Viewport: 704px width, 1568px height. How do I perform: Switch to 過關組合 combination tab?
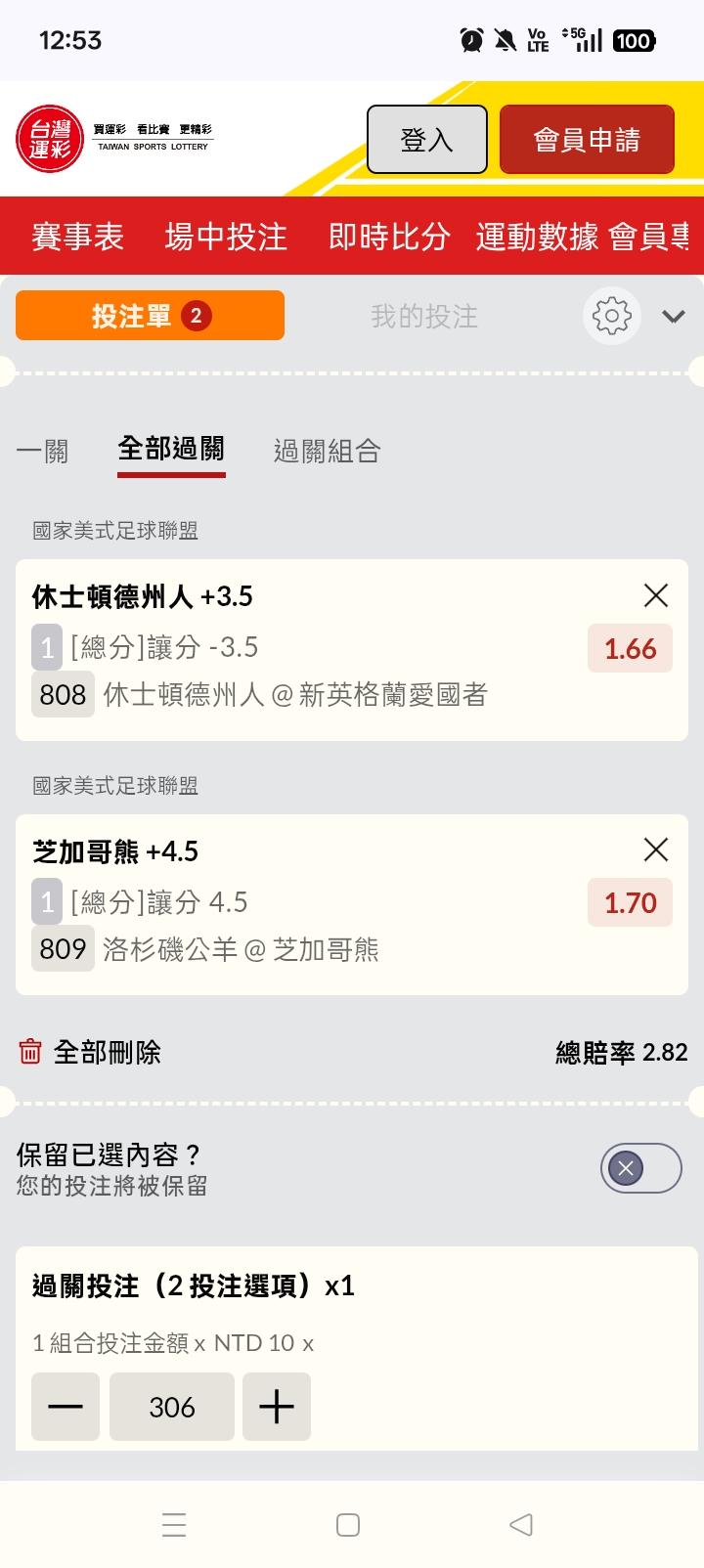click(x=327, y=451)
